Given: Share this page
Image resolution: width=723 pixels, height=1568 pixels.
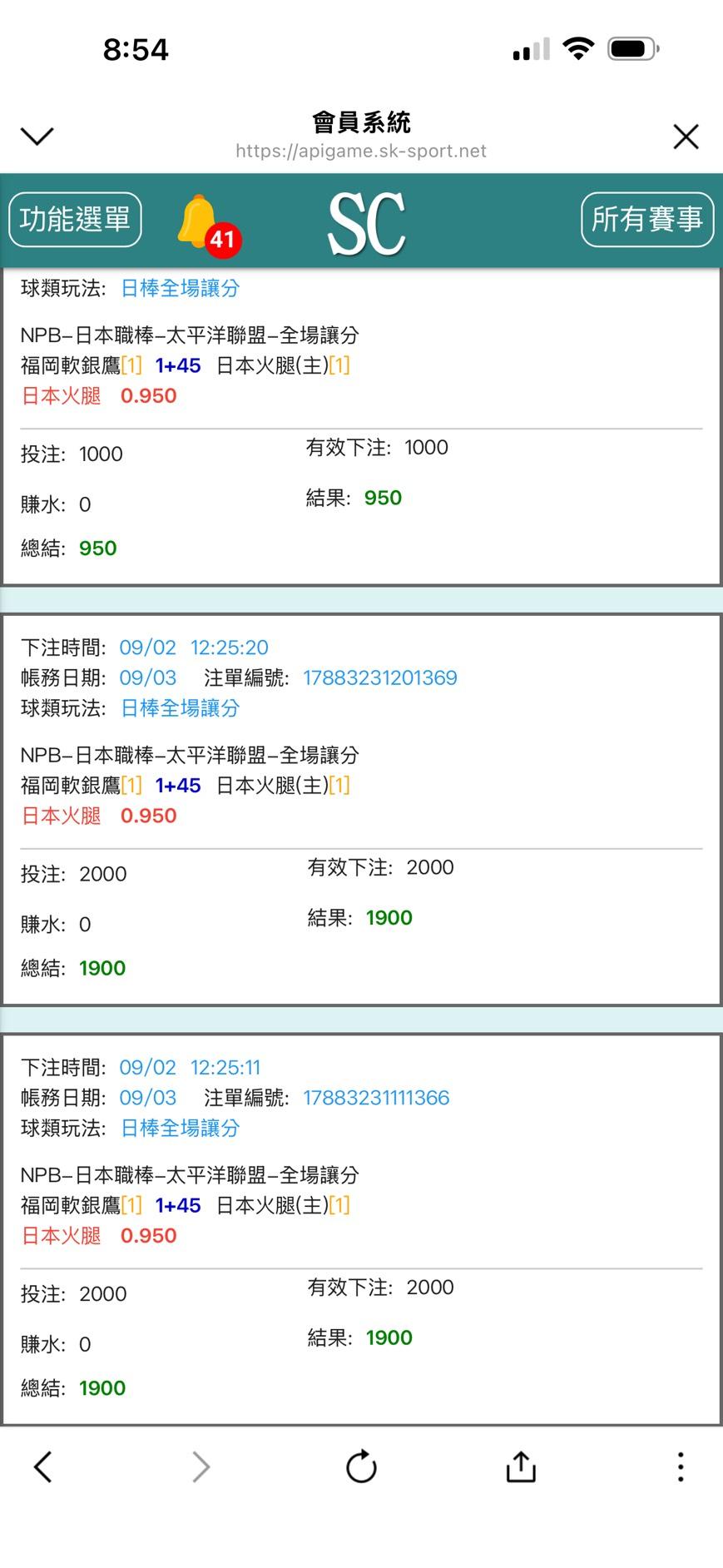Looking at the screenshot, I should click(x=521, y=1466).
